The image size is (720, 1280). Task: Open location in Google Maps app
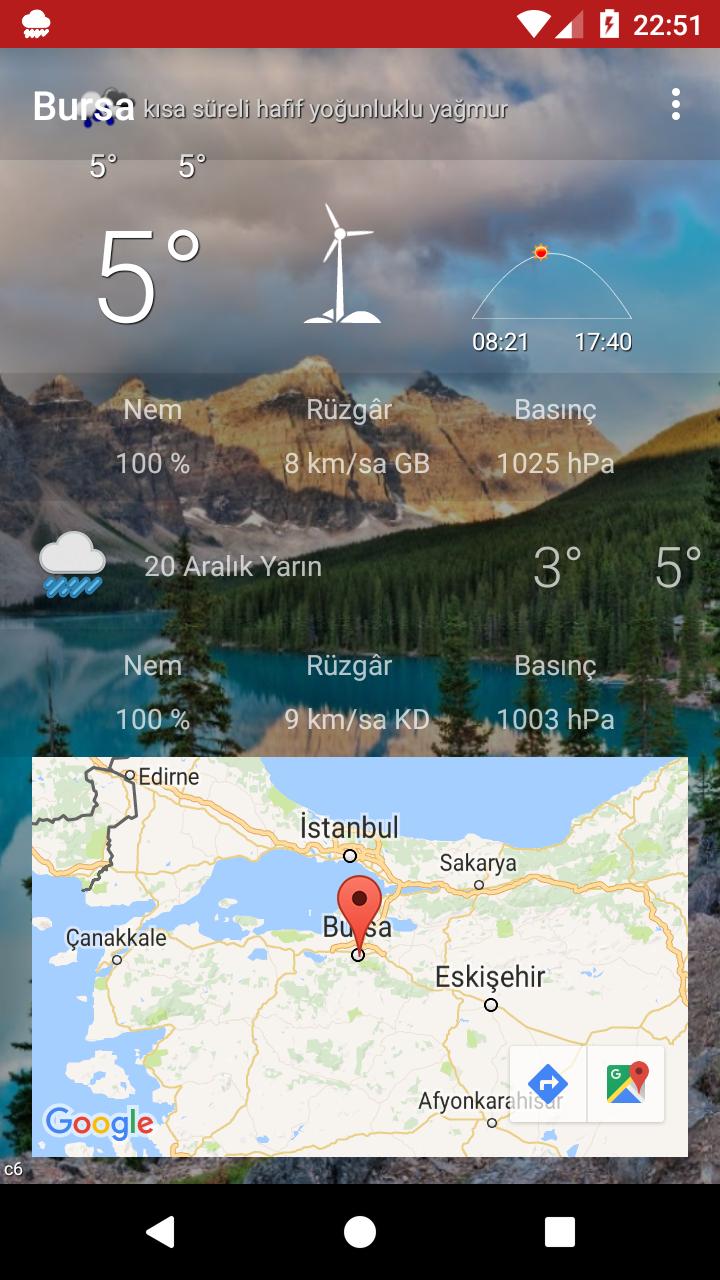pyautogui.click(x=626, y=1083)
